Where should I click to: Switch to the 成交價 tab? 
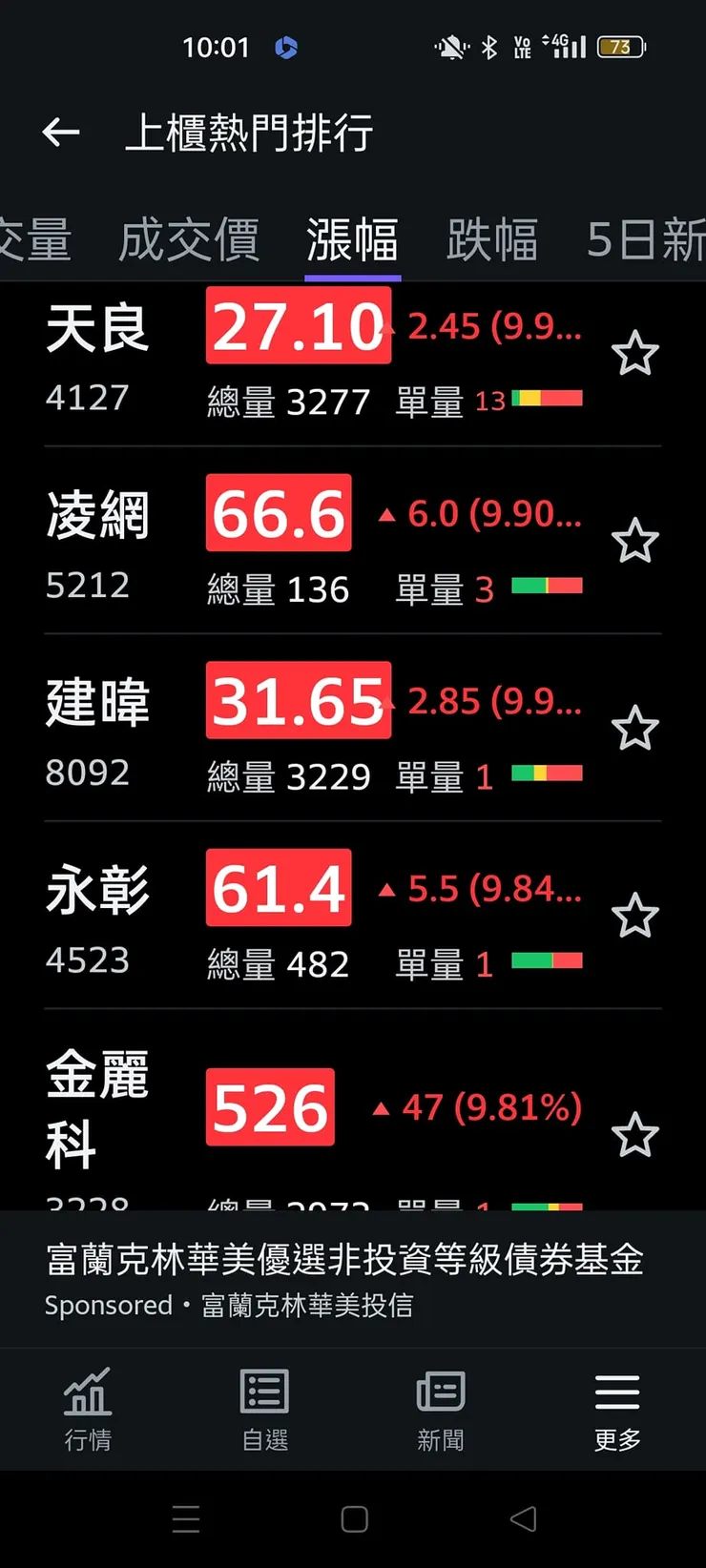pos(189,239)
